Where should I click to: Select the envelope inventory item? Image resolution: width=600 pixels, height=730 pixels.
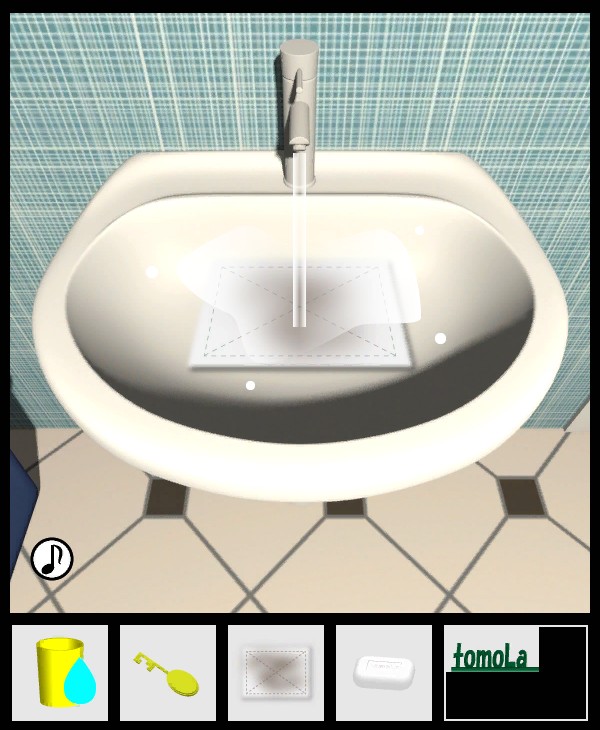click(x=276, y=673)
